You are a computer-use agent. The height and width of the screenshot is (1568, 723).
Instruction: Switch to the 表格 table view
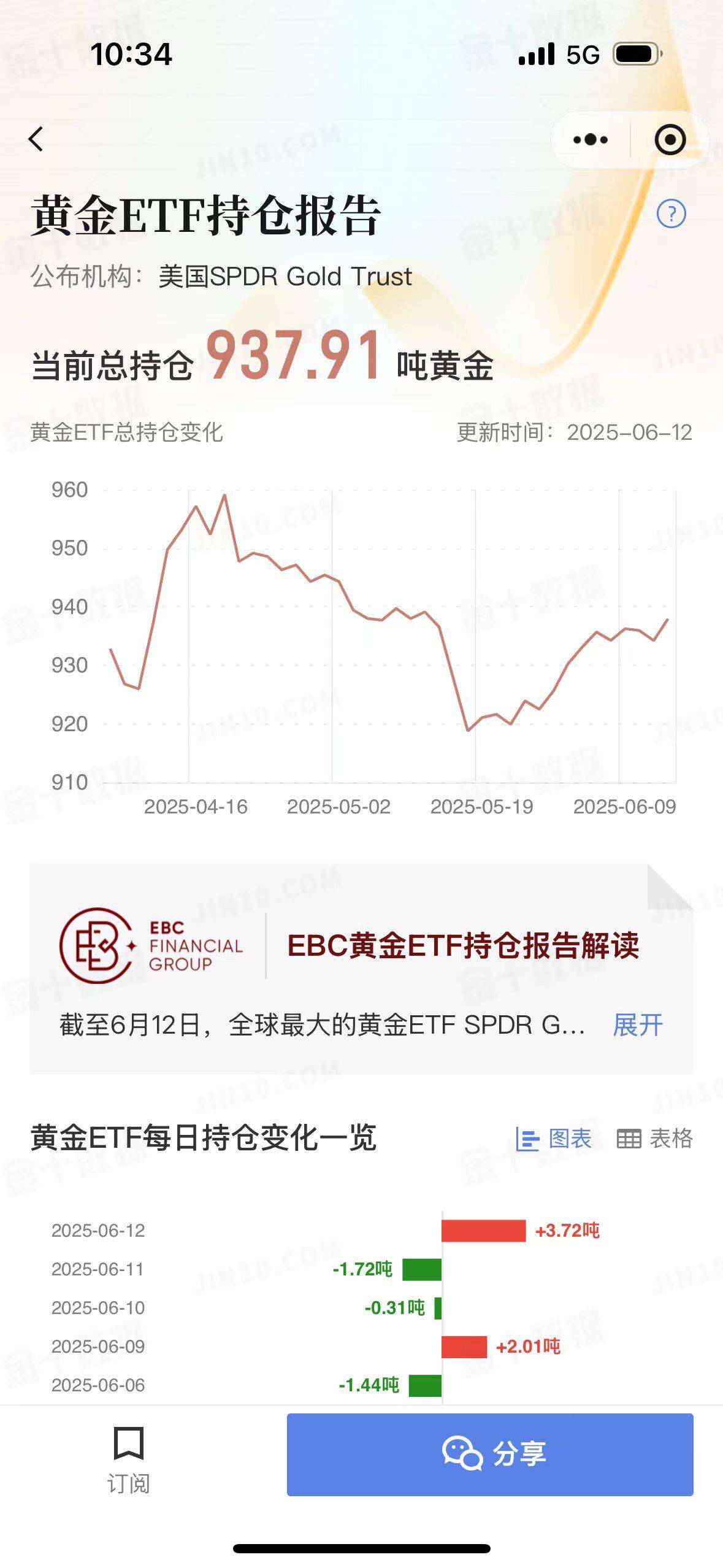click(654, 1139)
